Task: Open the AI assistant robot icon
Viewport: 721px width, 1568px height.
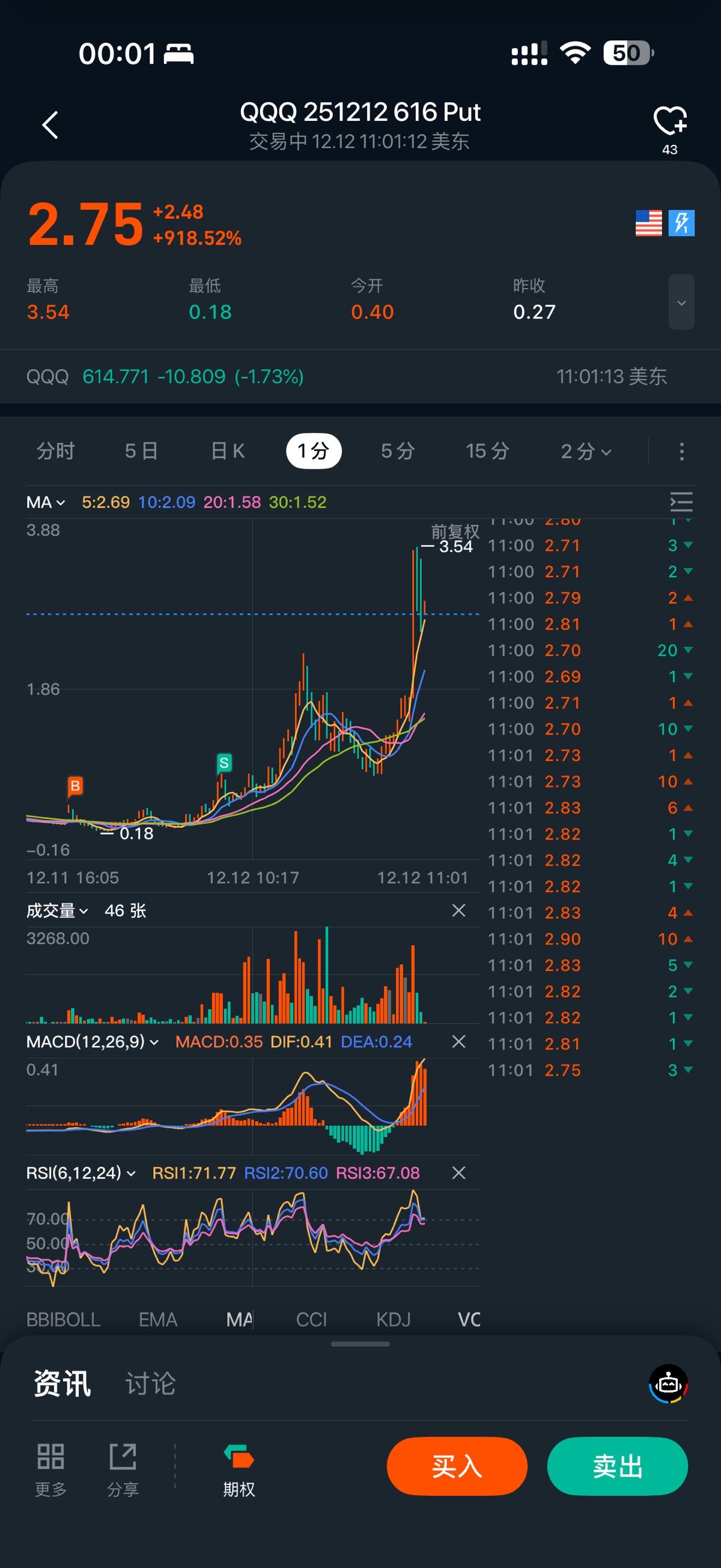Action: pos(668,1384)
